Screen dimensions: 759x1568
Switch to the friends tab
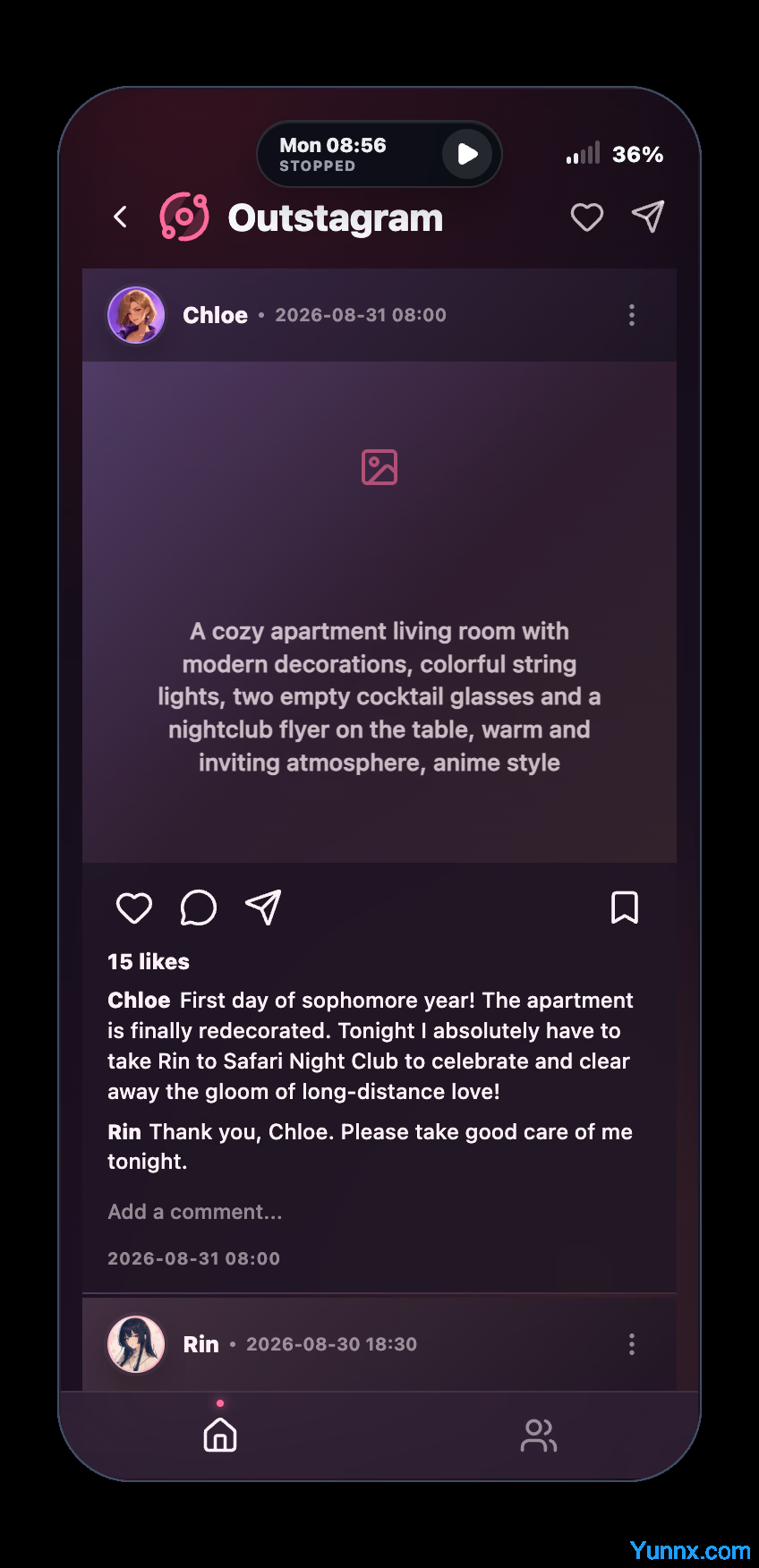tap(539, 1435)
